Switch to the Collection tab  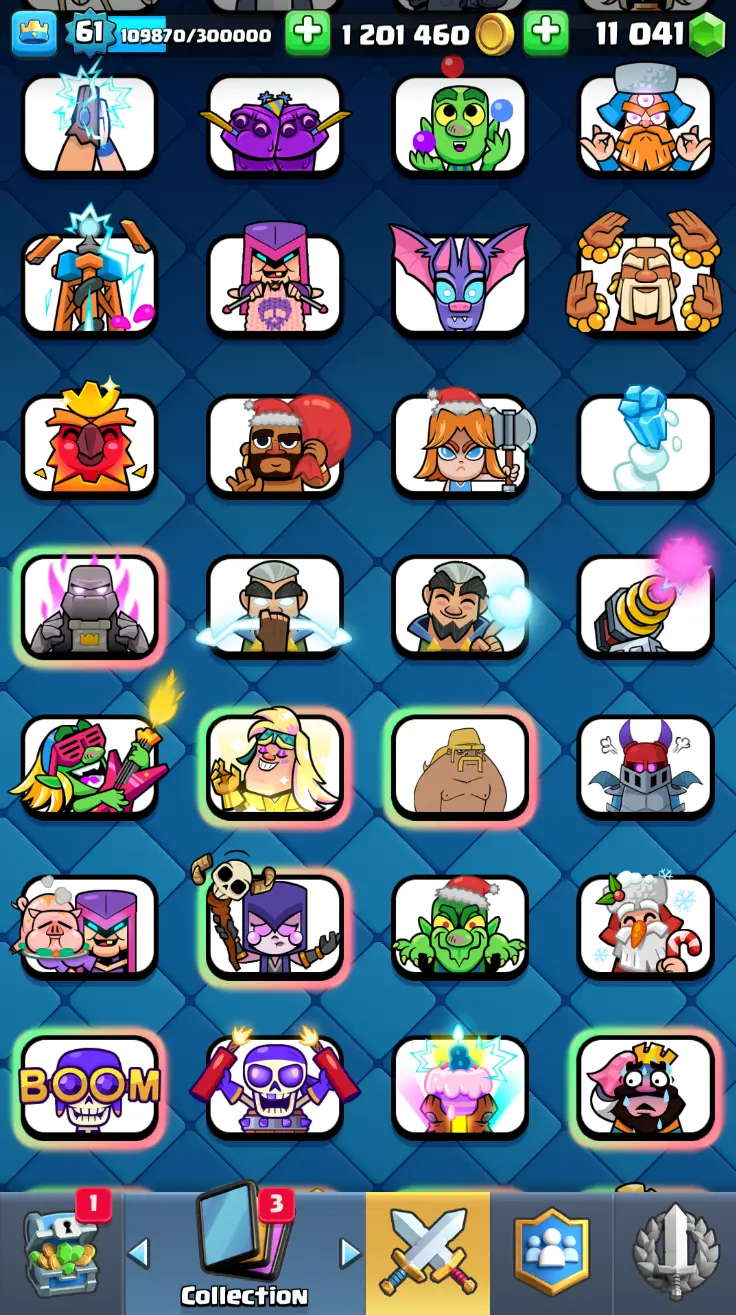point(245,1252)
